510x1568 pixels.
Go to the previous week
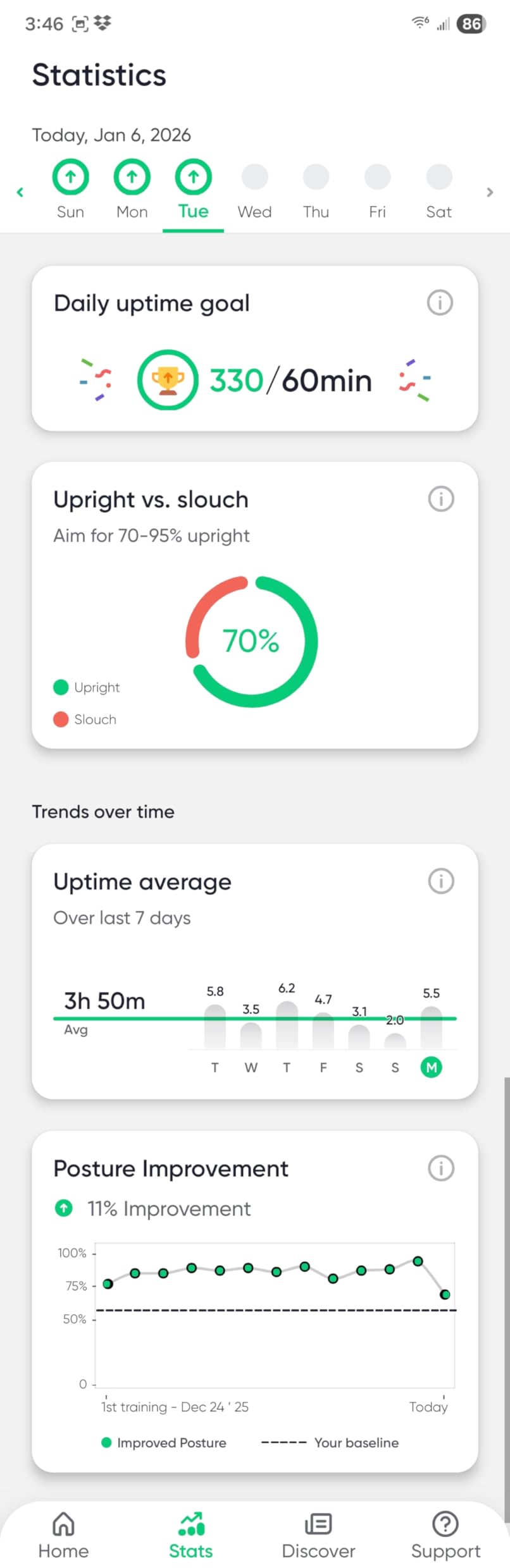click(20, 192)
